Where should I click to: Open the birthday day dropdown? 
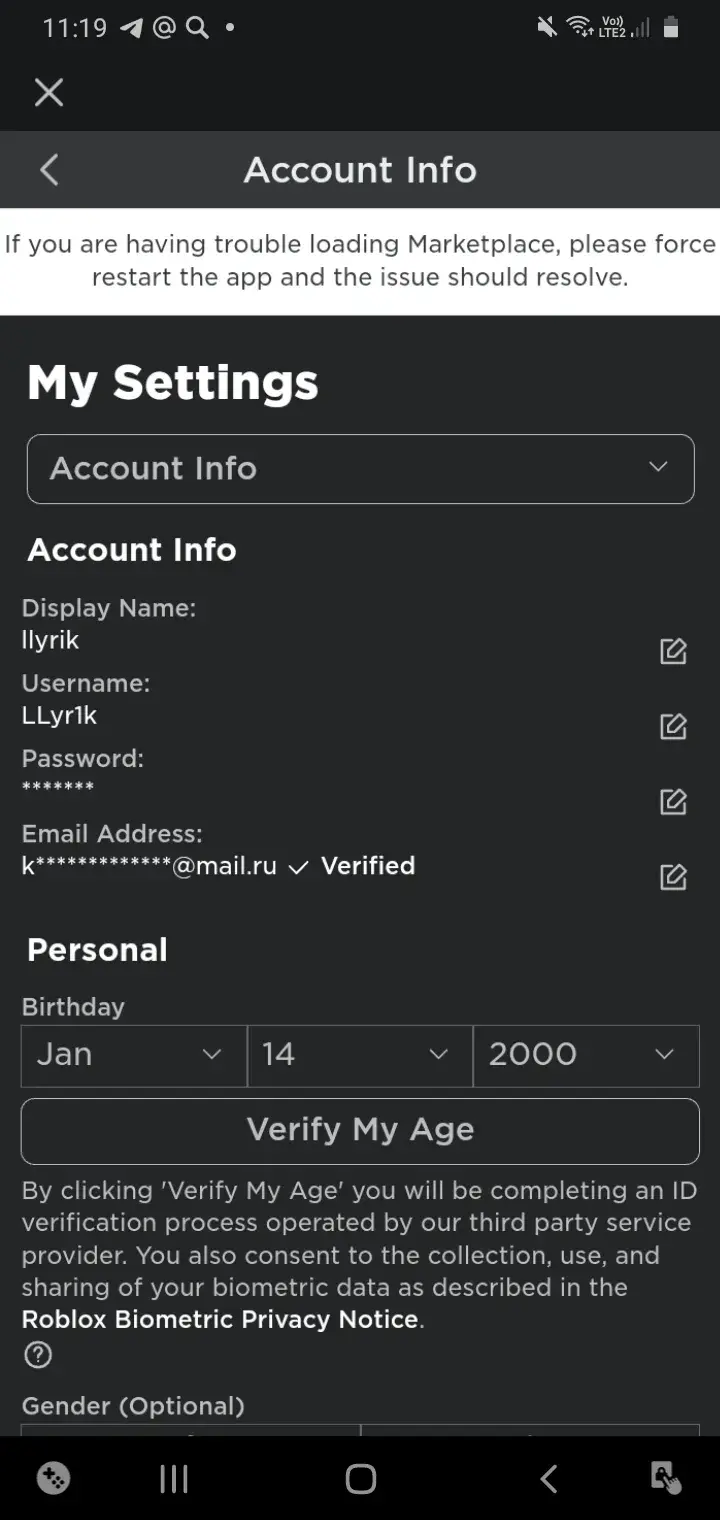[360, 1055]
